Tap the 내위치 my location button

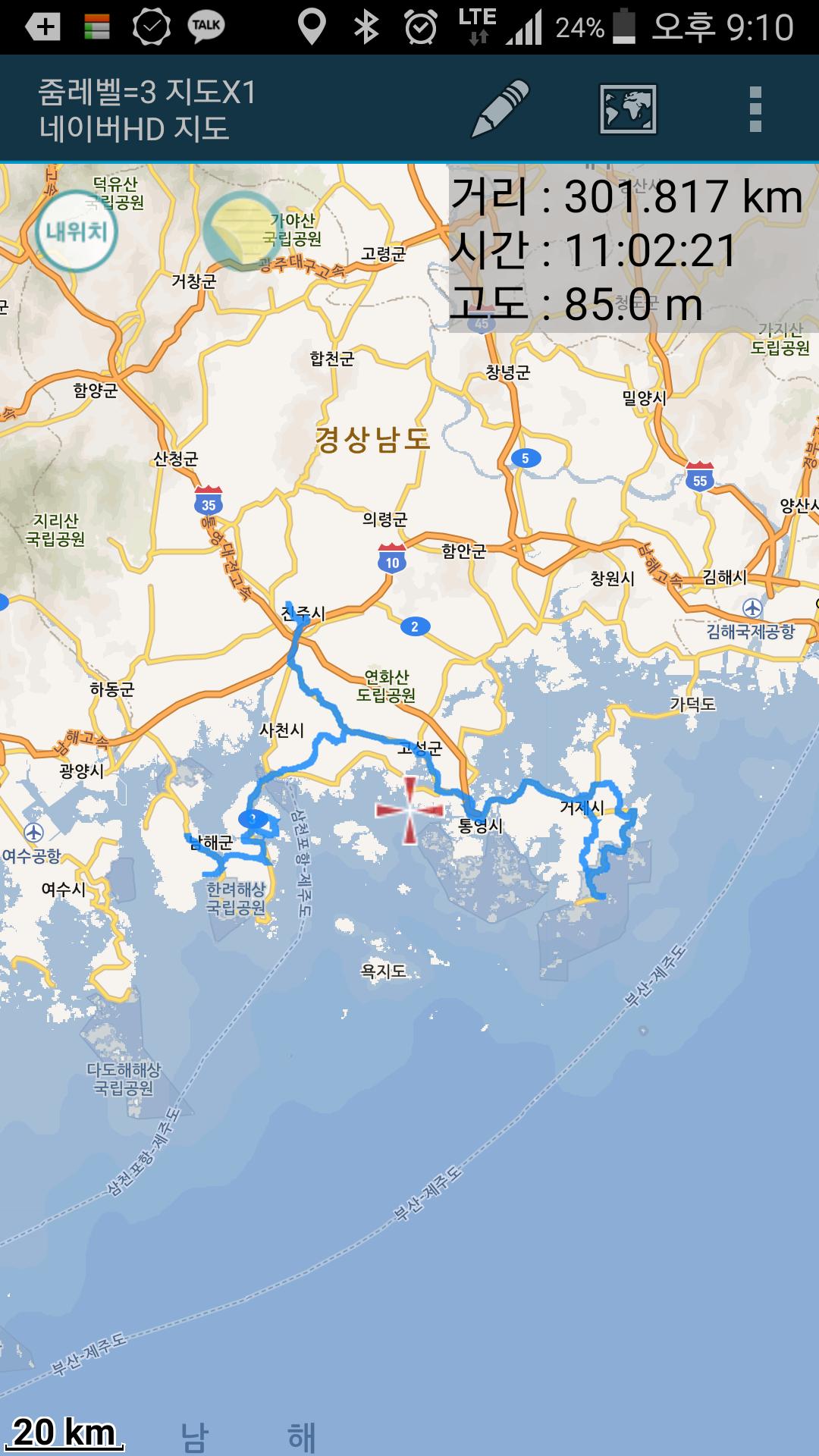pos(77,231)
